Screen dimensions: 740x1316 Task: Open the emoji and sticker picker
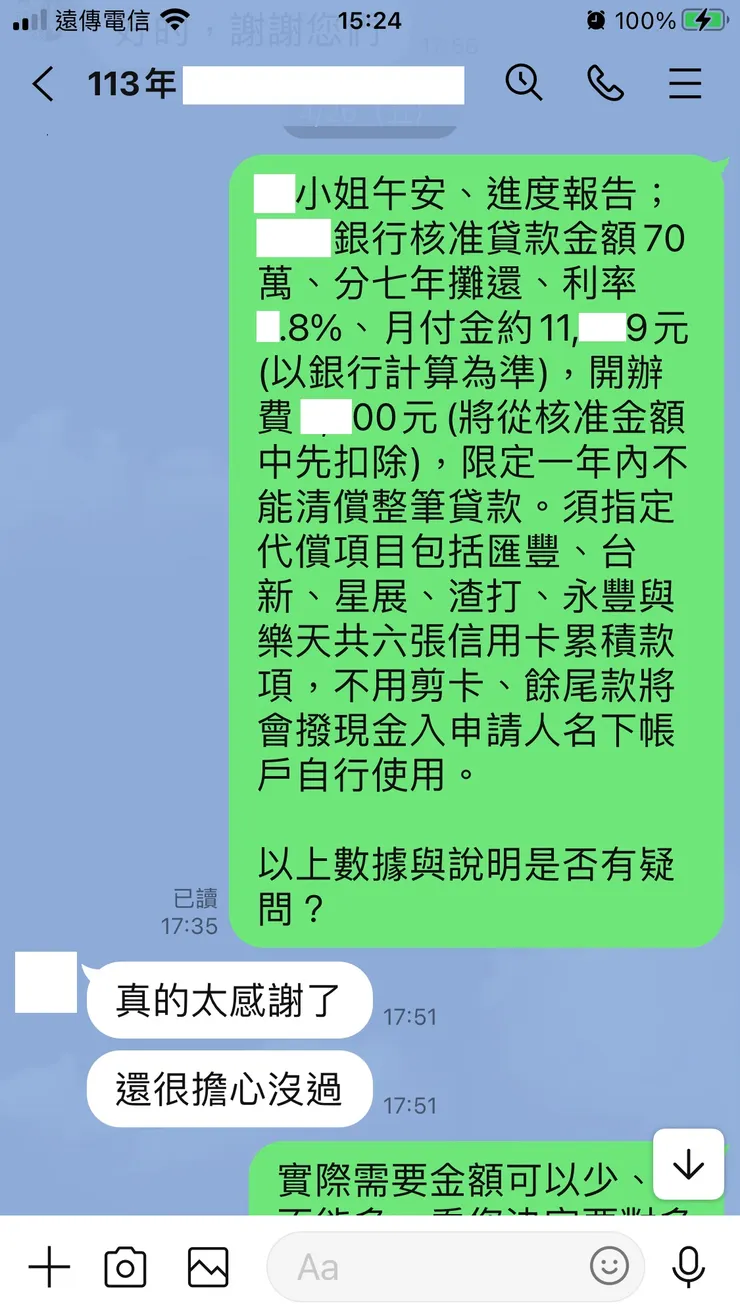(610, 1266)
